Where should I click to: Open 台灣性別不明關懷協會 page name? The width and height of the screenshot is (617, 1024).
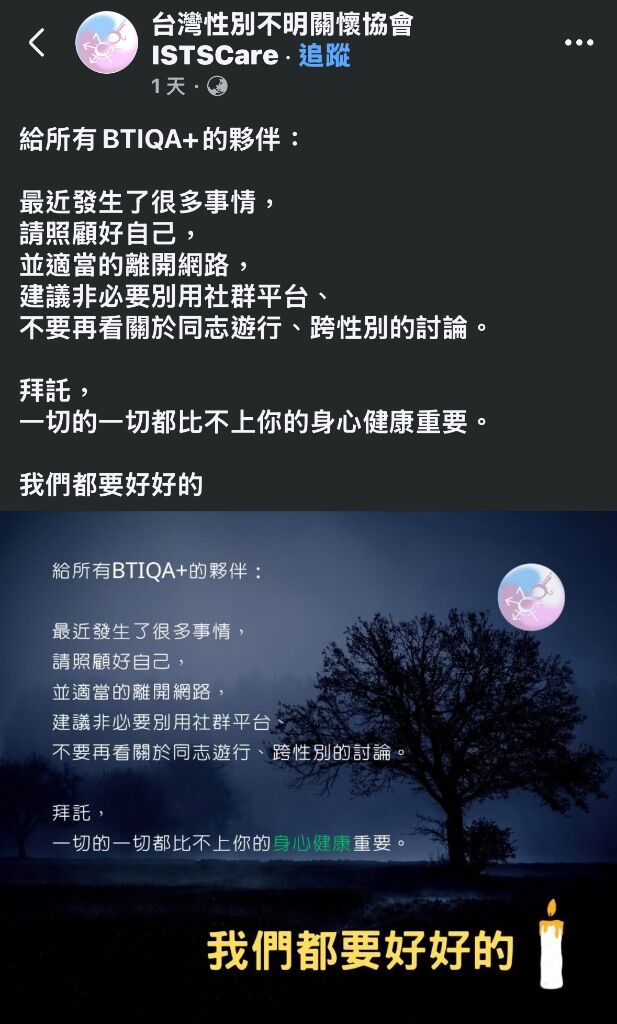(x=282, y=25)
